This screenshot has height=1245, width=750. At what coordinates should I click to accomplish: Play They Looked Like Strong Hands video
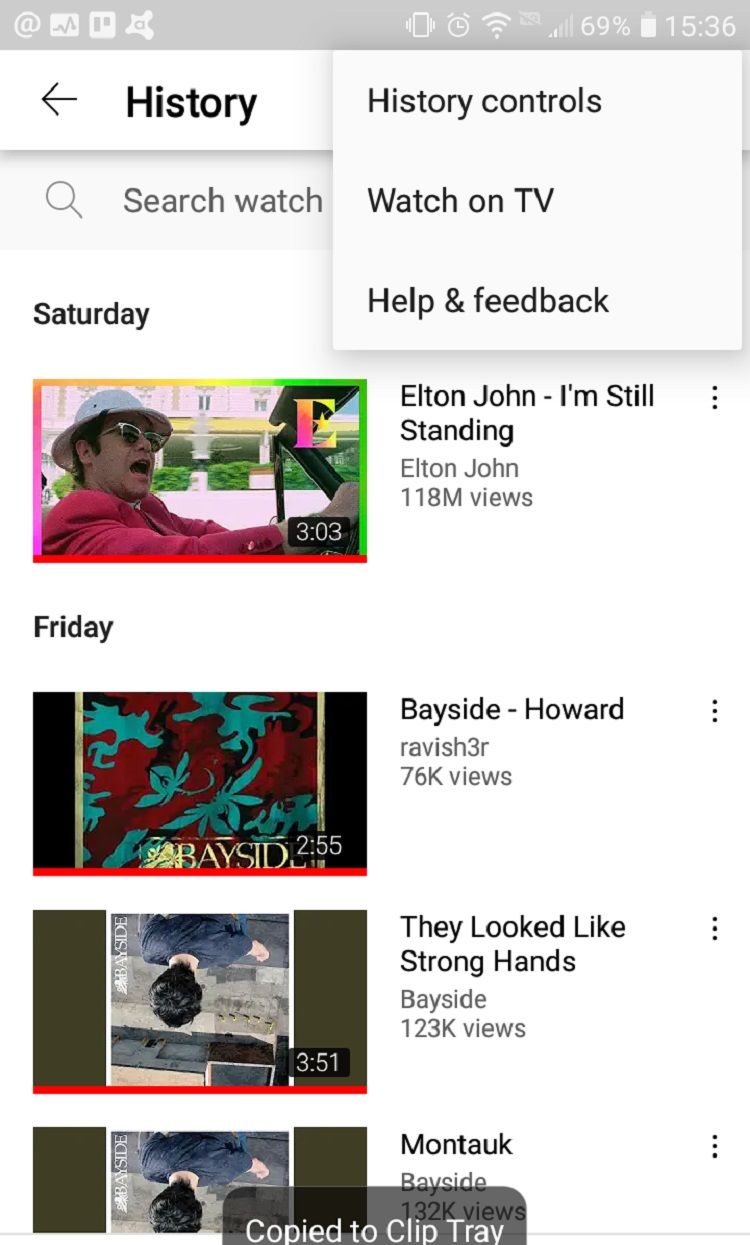click(200, 1000)
